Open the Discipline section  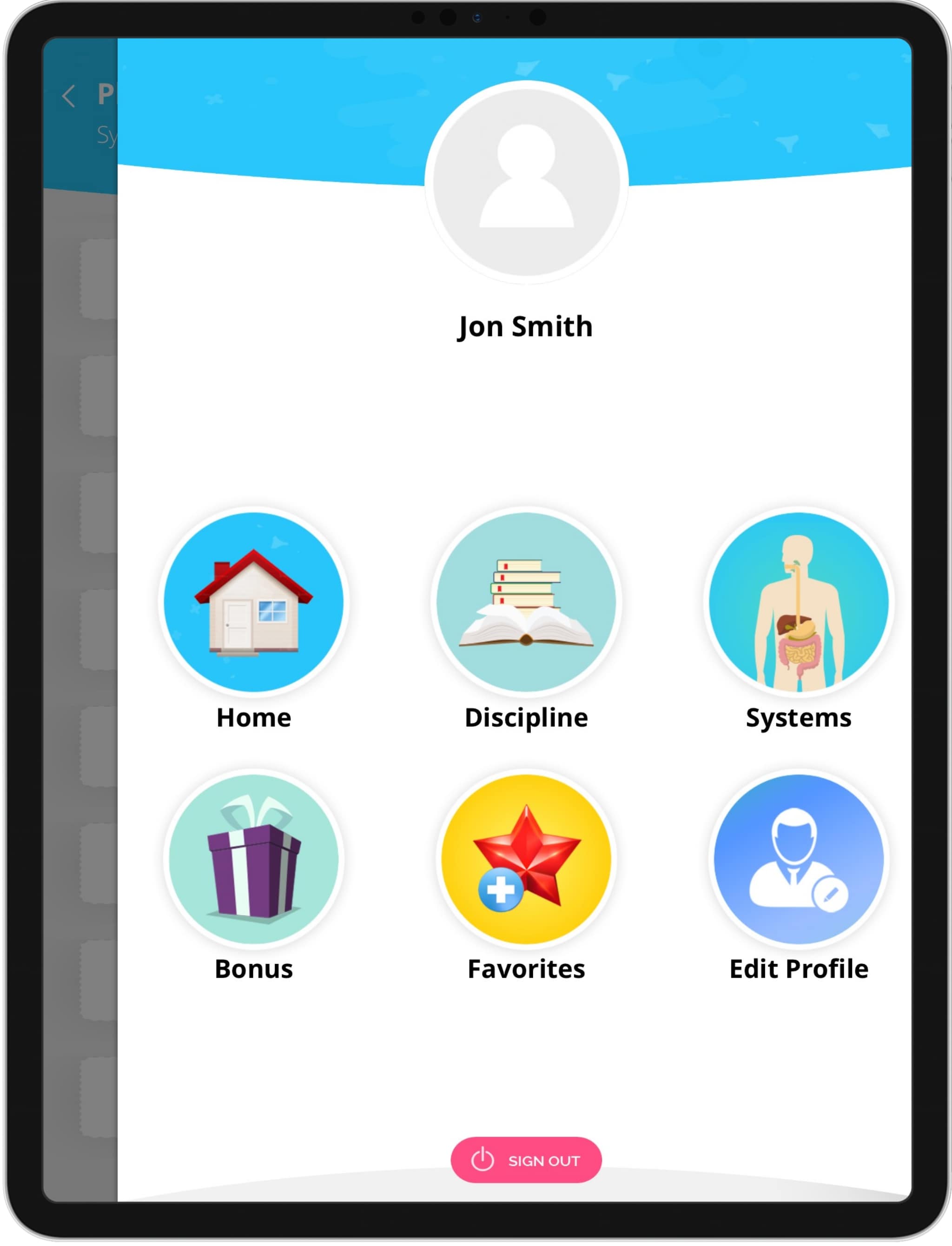[x=526, y=602]
